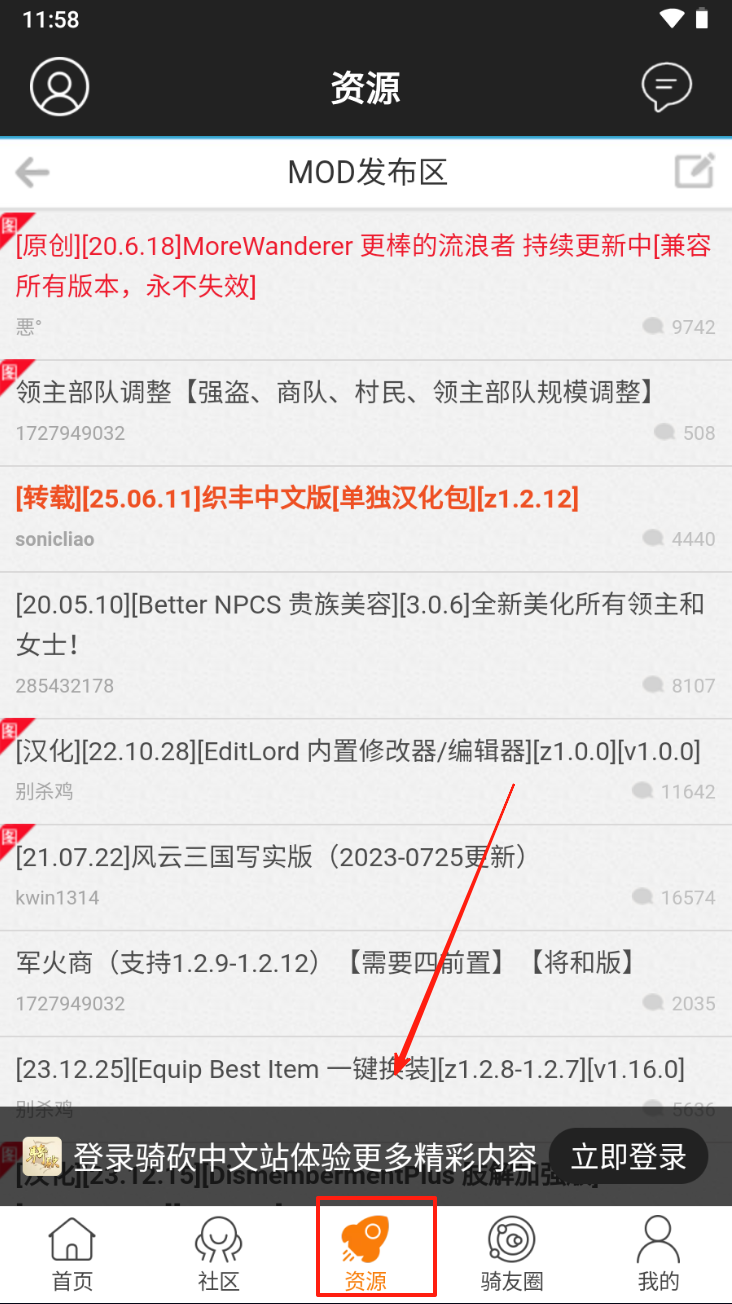Switch to the 首页 tab
The width and height of the screenshot is (732, 1304).
click(x=72, y=1254)
